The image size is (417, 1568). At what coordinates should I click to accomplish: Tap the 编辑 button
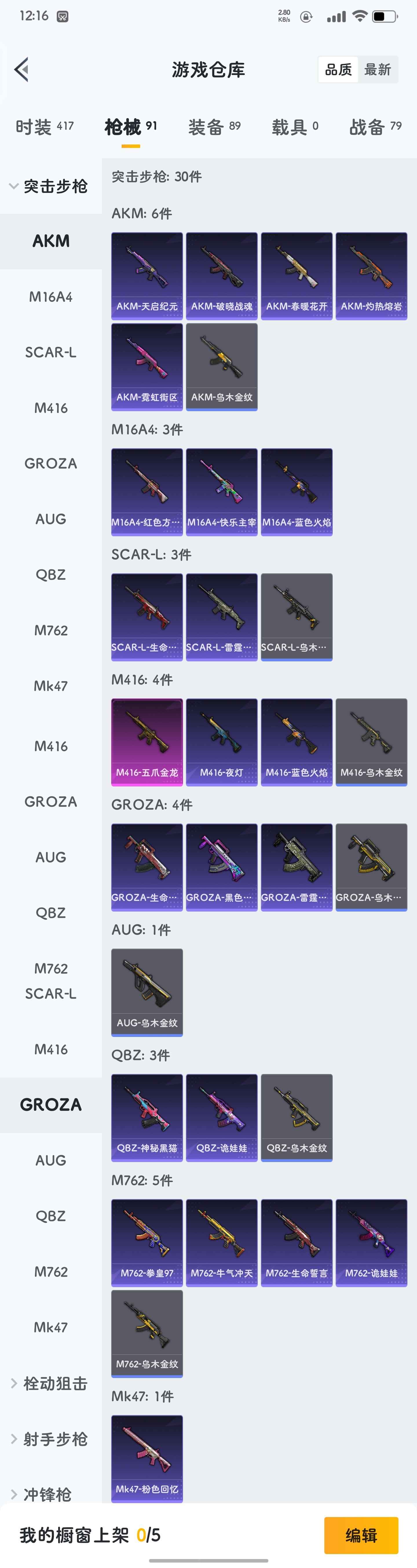[361, 1535]
